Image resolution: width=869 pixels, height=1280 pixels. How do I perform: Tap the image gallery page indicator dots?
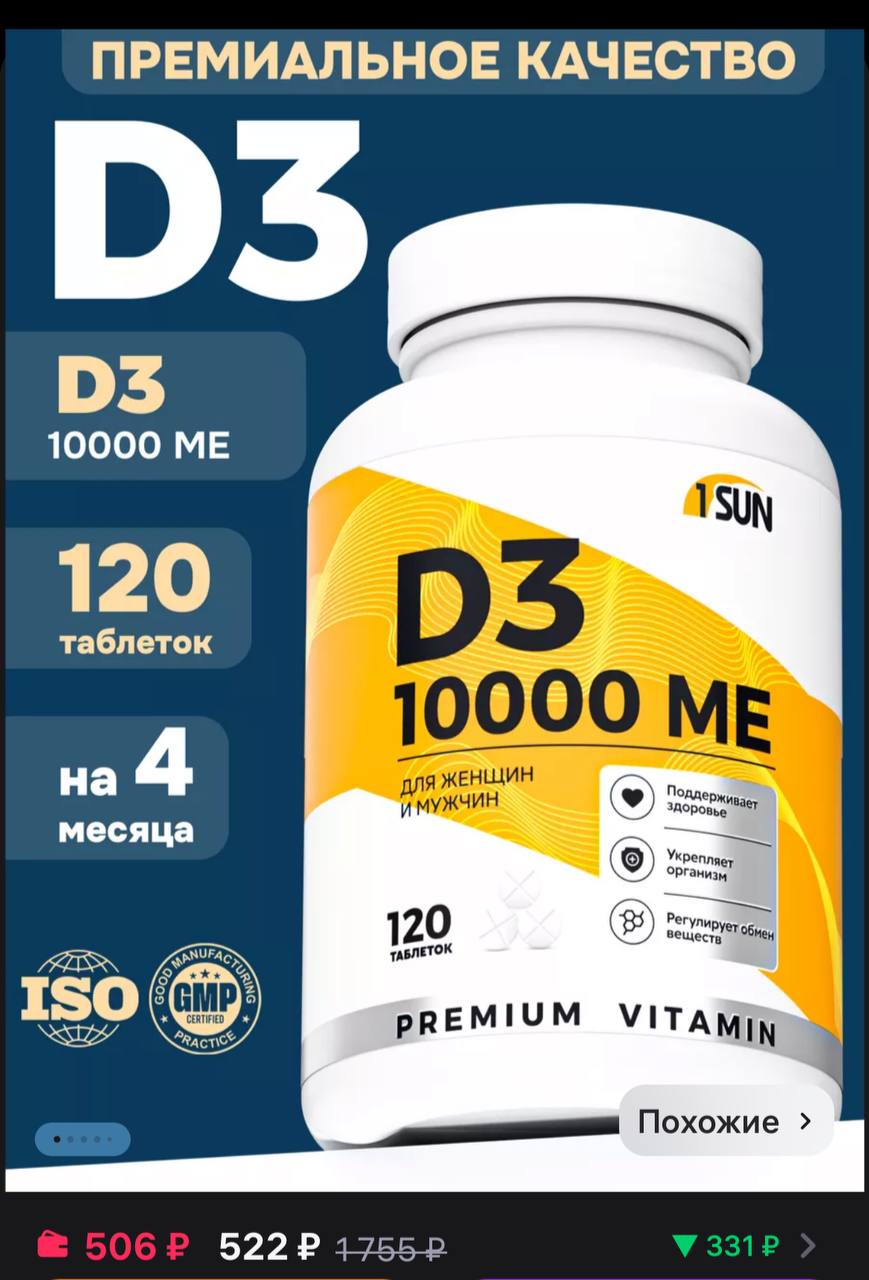point(82,1139)
